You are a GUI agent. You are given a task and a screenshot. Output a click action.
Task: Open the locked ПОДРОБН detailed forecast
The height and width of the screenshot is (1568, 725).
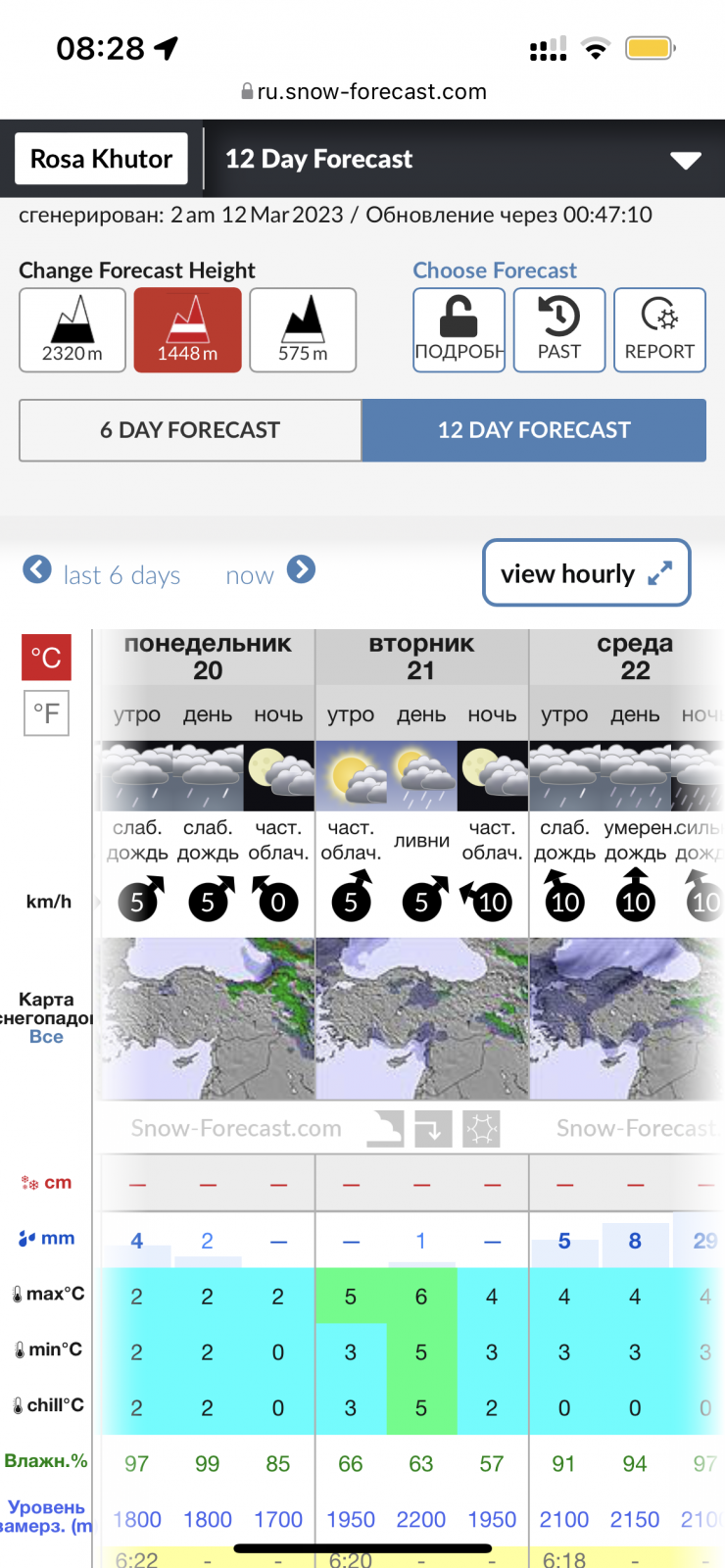click(459, 330)
